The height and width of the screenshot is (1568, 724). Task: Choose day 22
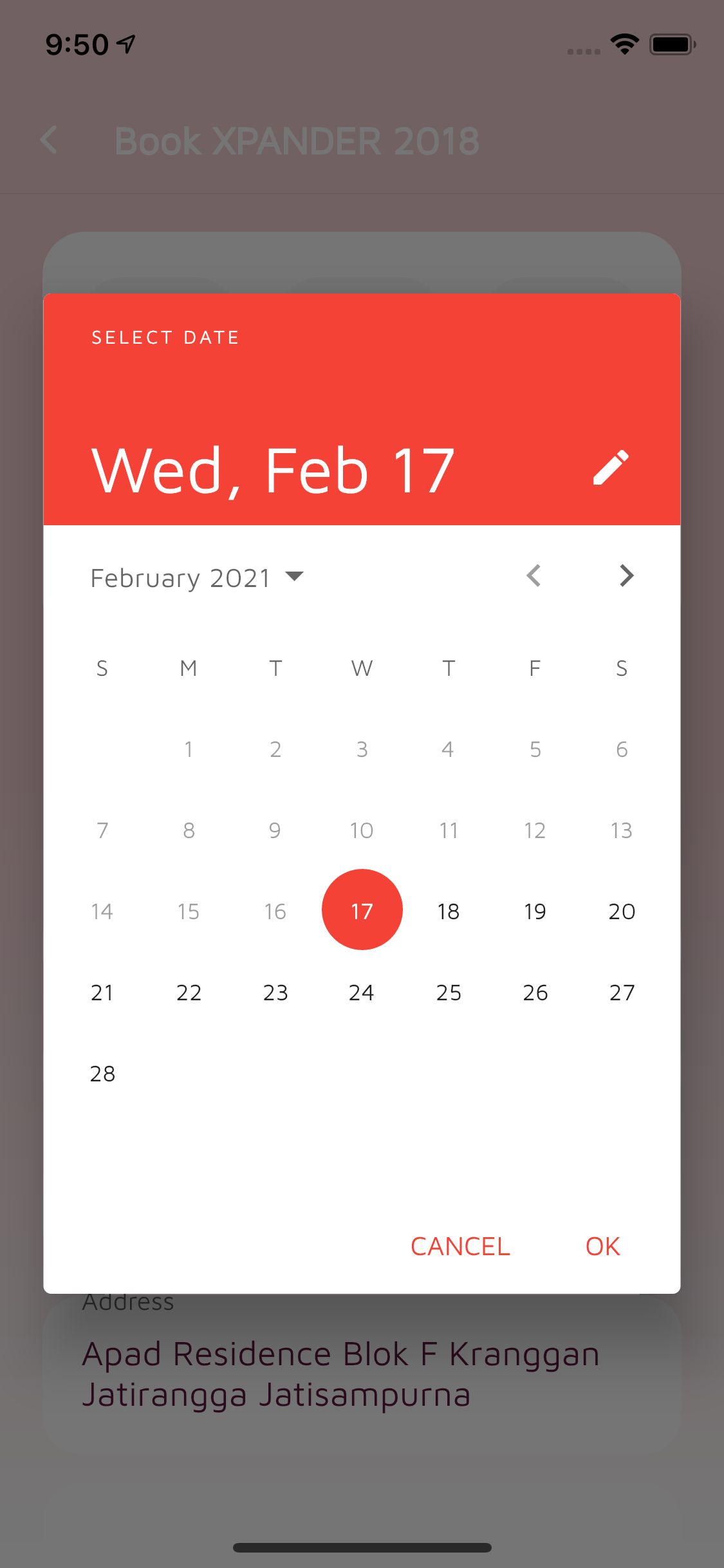click(189, 992)
